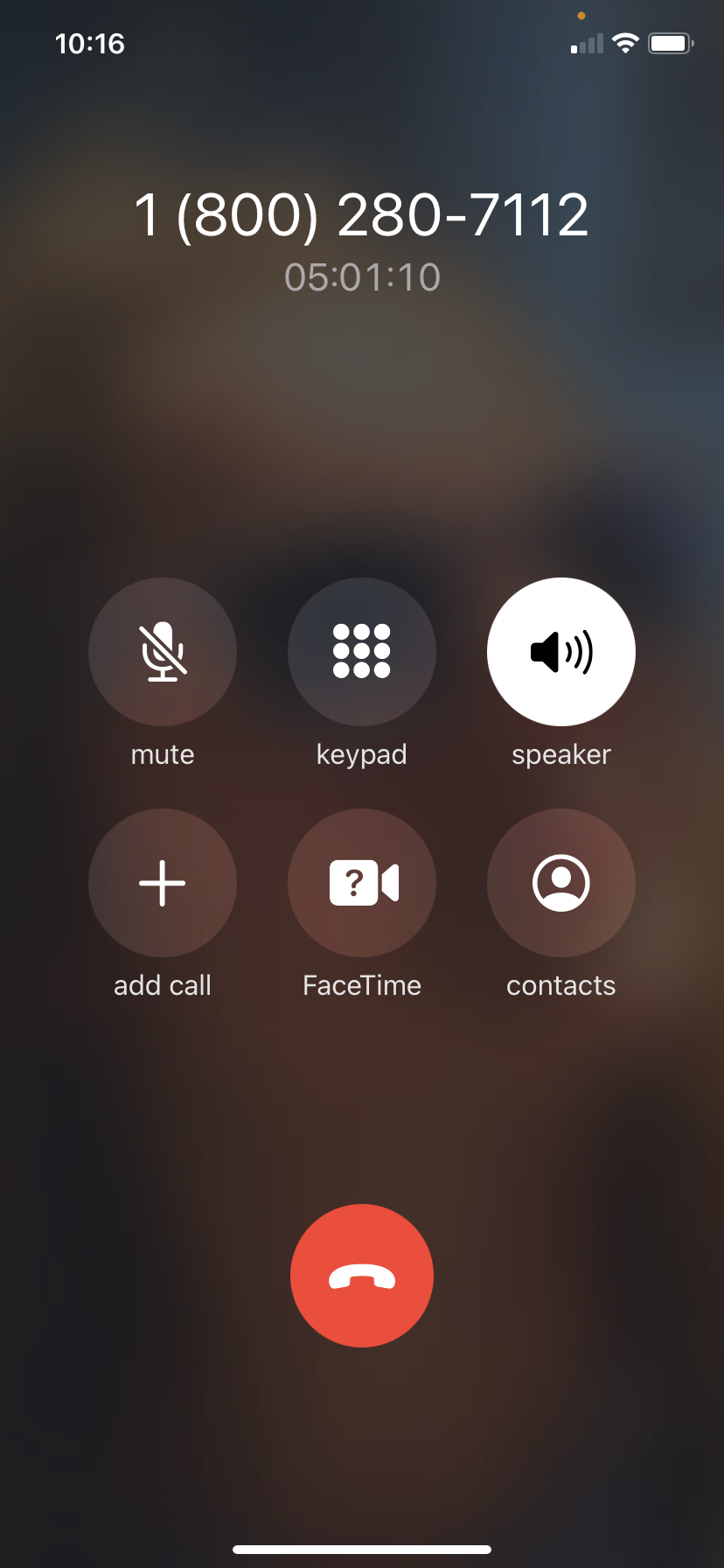
Task: Mute the microphone on this call
Action: (x=163, y=652)
